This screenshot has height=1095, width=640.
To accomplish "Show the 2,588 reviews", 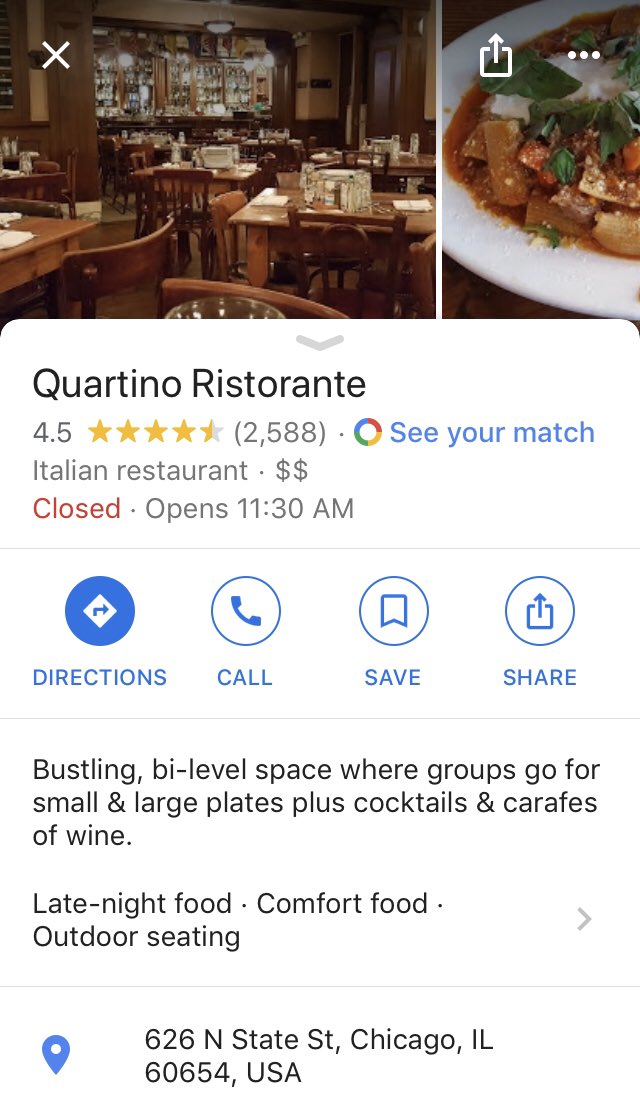I will point(280,432).
